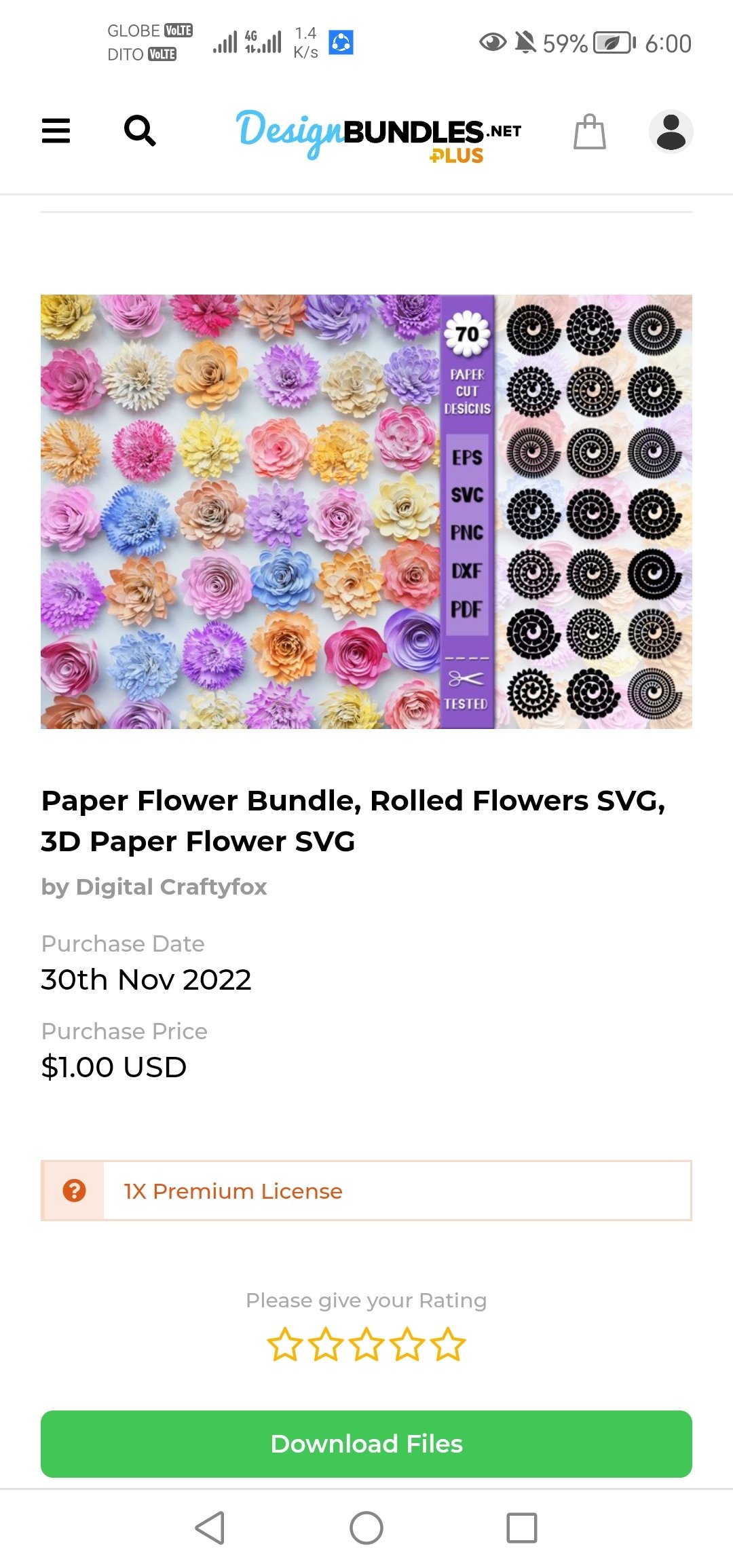The image size is (733, 1568).
Task: Show info about 1X Premium License
Action: [x=74, y=1191]
